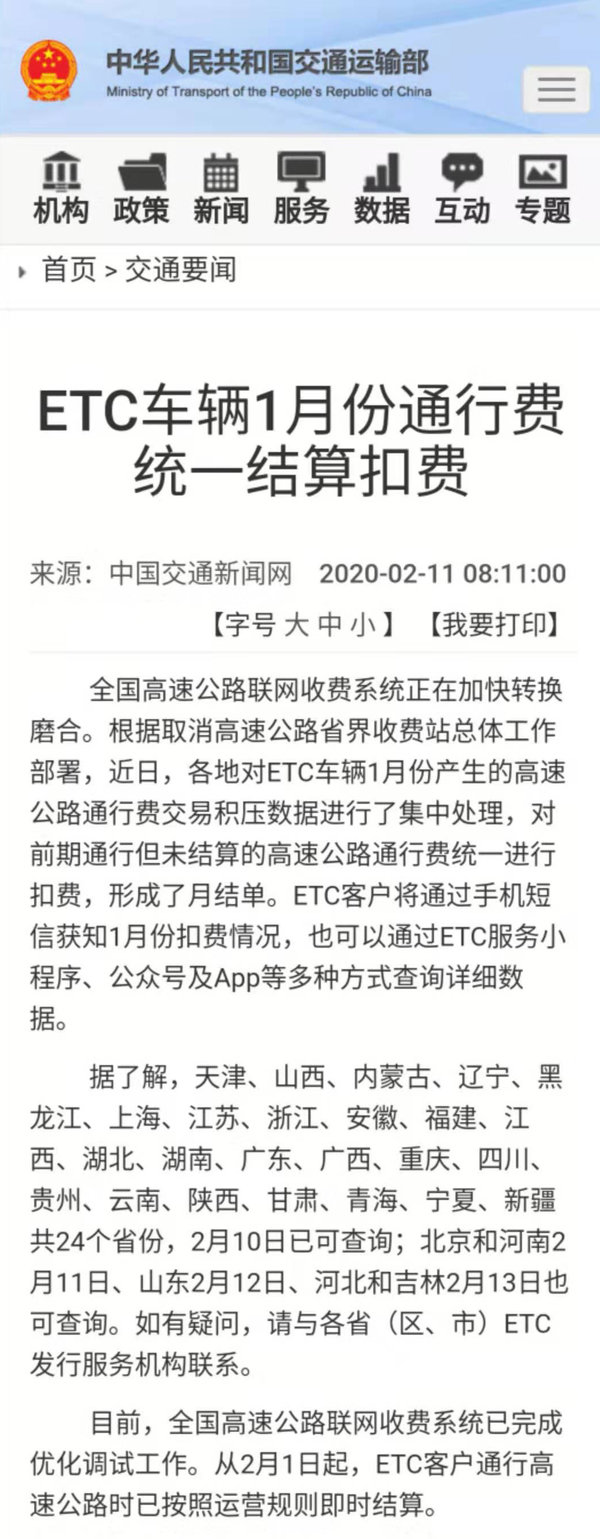
Task: Go to the 政策 section
Action: coord(141,190)
